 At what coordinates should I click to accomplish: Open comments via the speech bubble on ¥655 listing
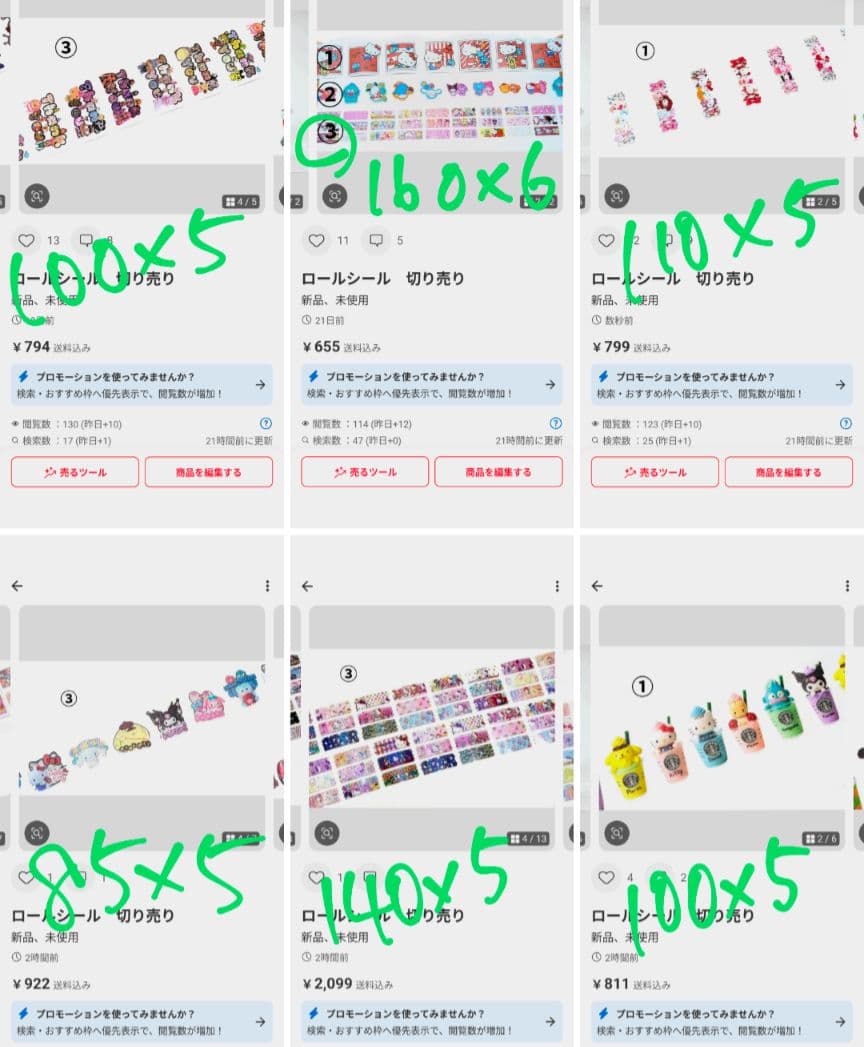coord(378,240)
